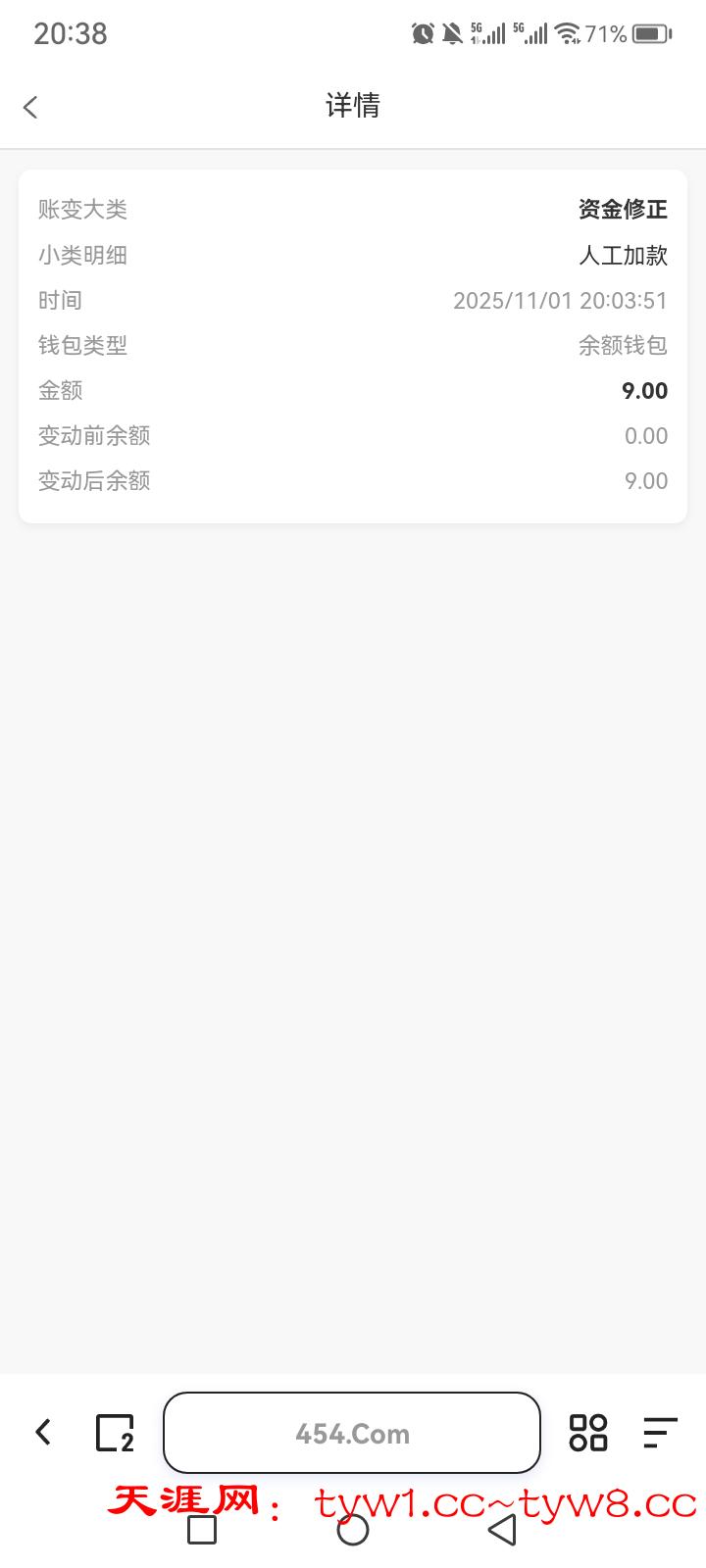Tap the 454.Com address bar
This screenshot has height=1568, width=706.
(352, 1433)
